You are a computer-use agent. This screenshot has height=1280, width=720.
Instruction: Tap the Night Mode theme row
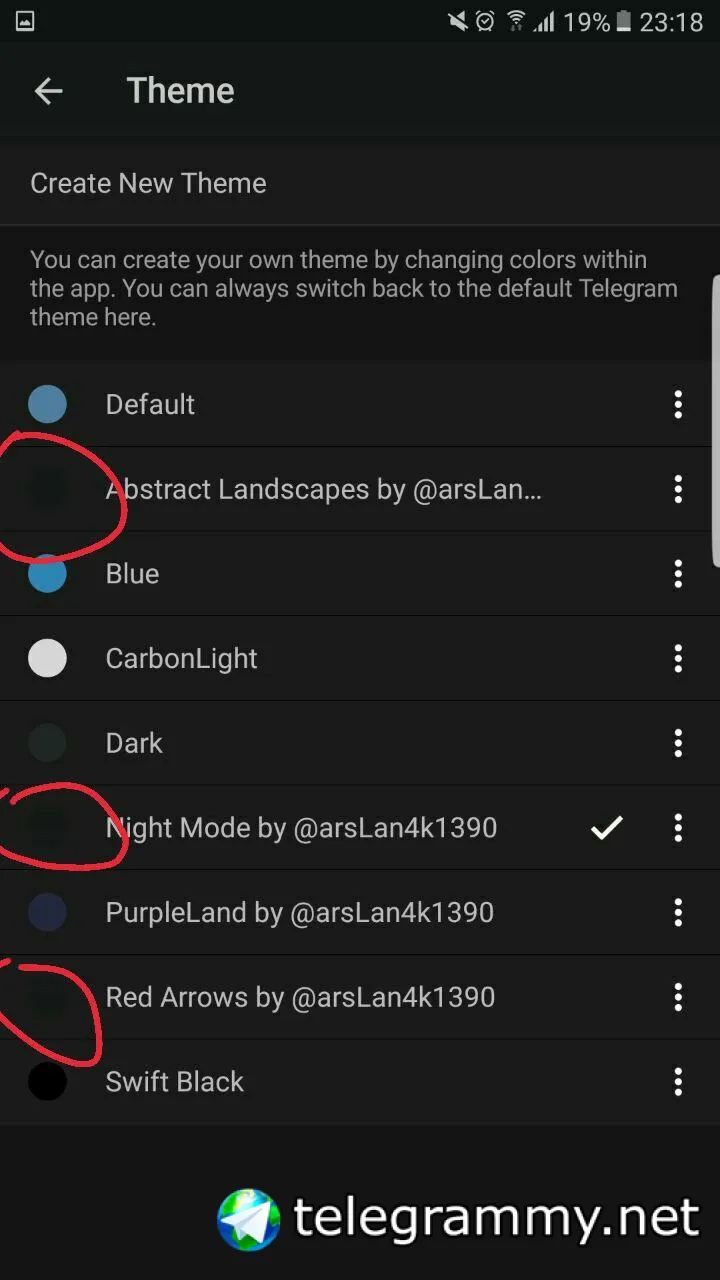point(300,827)
